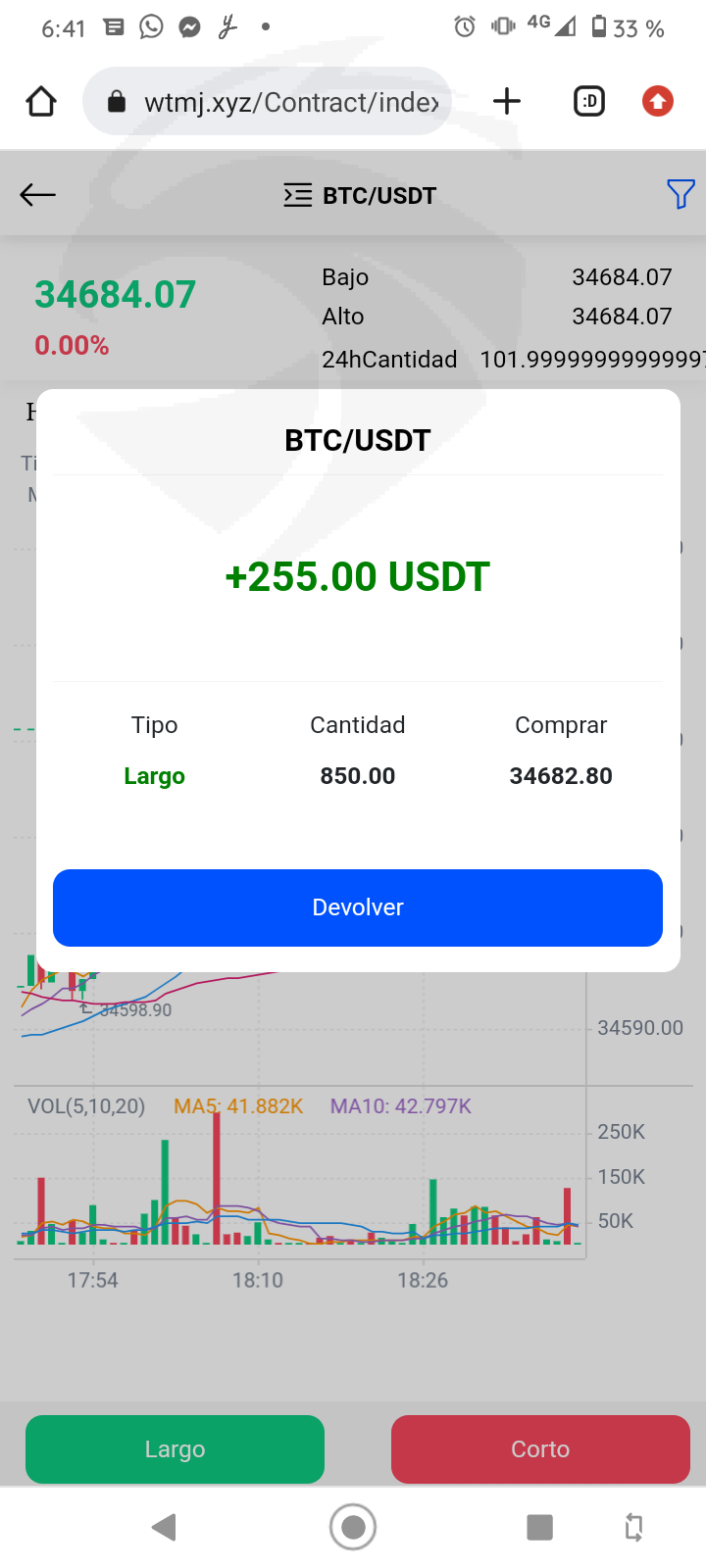Open a Corto position
Image resolution: width=706 pixels, height=1568 pixels.
[540, 1448]
